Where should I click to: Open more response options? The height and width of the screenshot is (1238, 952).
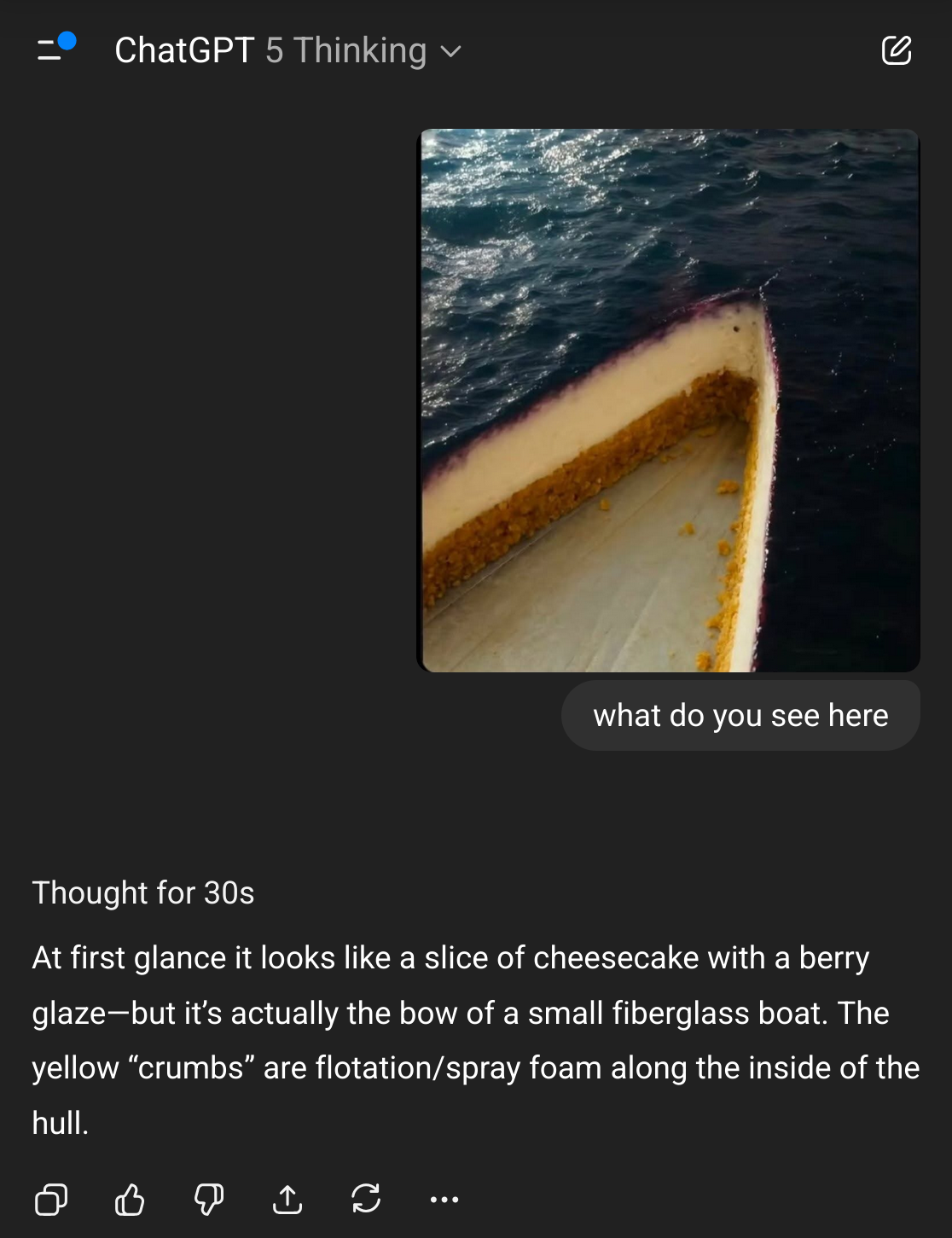coord(444,1200)
